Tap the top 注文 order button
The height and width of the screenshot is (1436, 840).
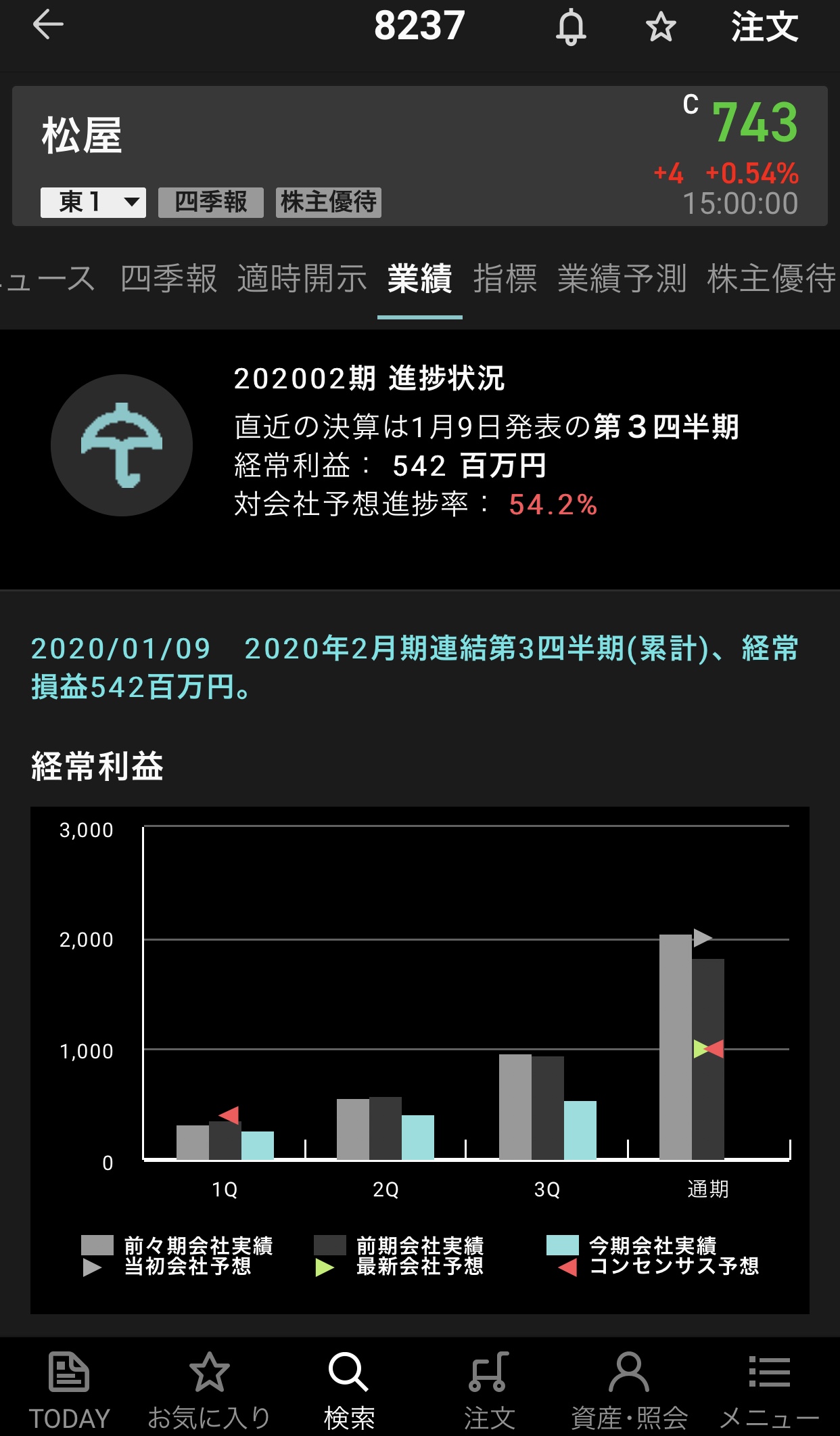(x=764, y=28)
